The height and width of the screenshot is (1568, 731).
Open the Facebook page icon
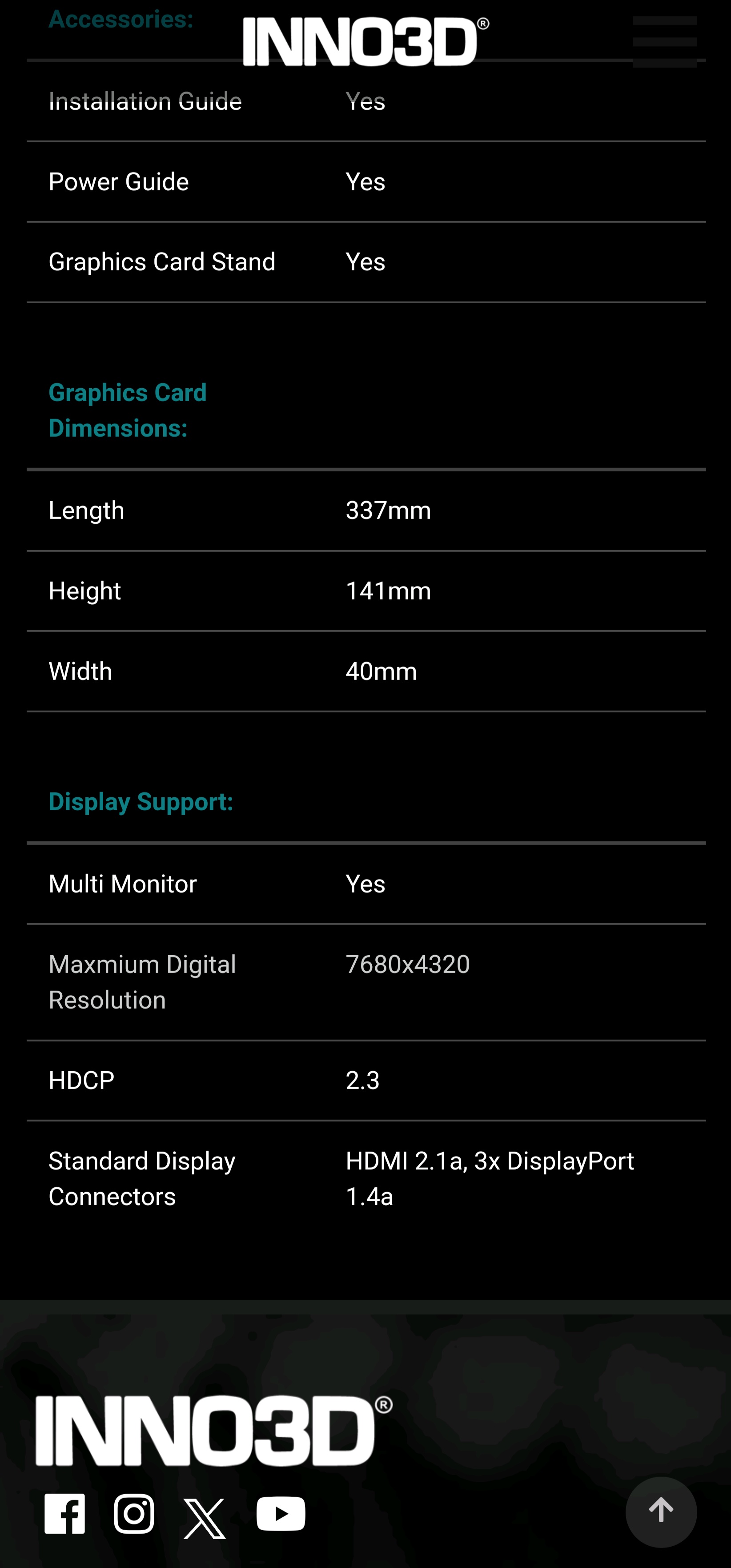[x=64, y=1515]
